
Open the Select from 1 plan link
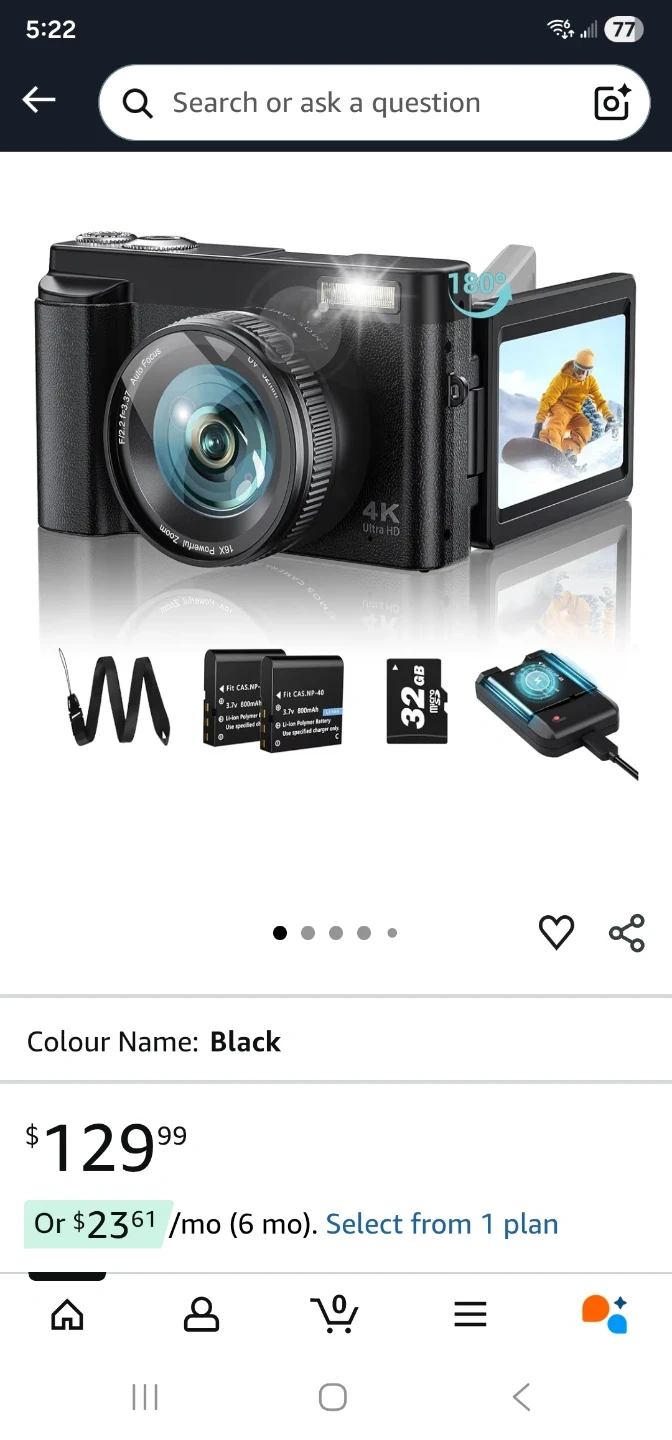pyautogui.click(x=442, y=1224)
